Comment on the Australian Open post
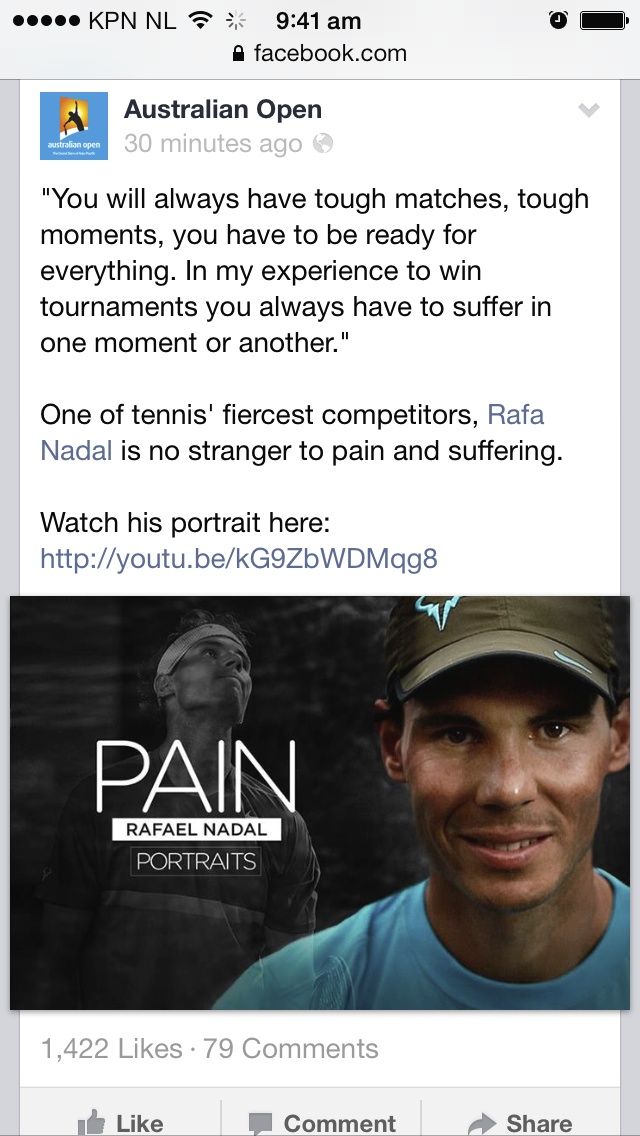The width and height of the screenshot is (640, 1136). [x=321, y=1122]
